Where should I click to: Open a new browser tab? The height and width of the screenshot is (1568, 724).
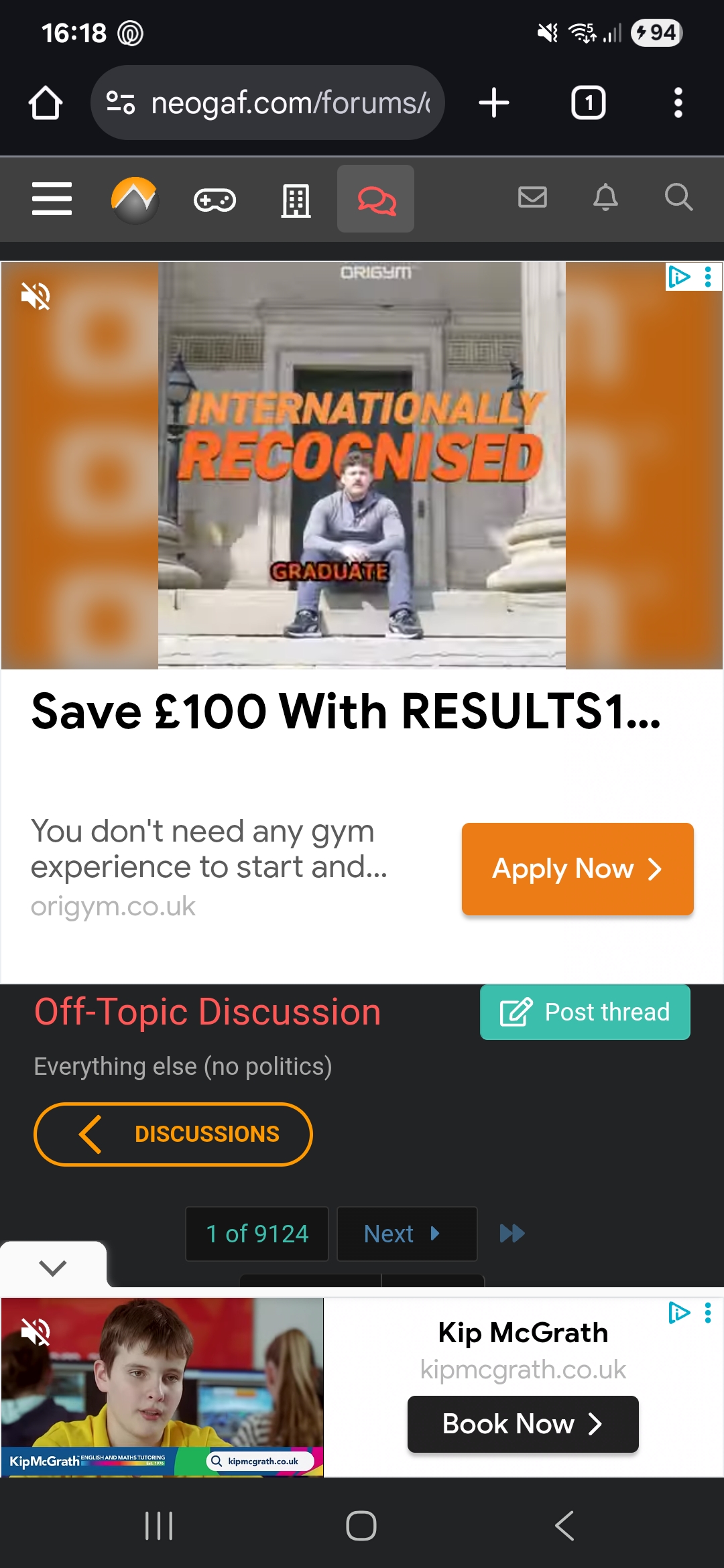494,103
